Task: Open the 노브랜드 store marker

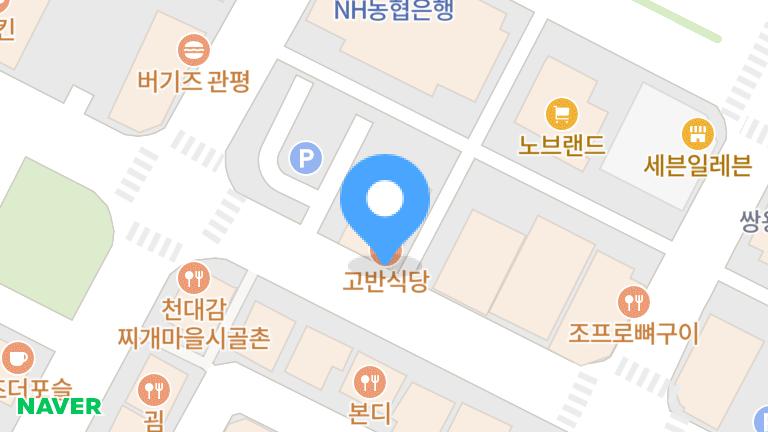Action: (562, 112)
